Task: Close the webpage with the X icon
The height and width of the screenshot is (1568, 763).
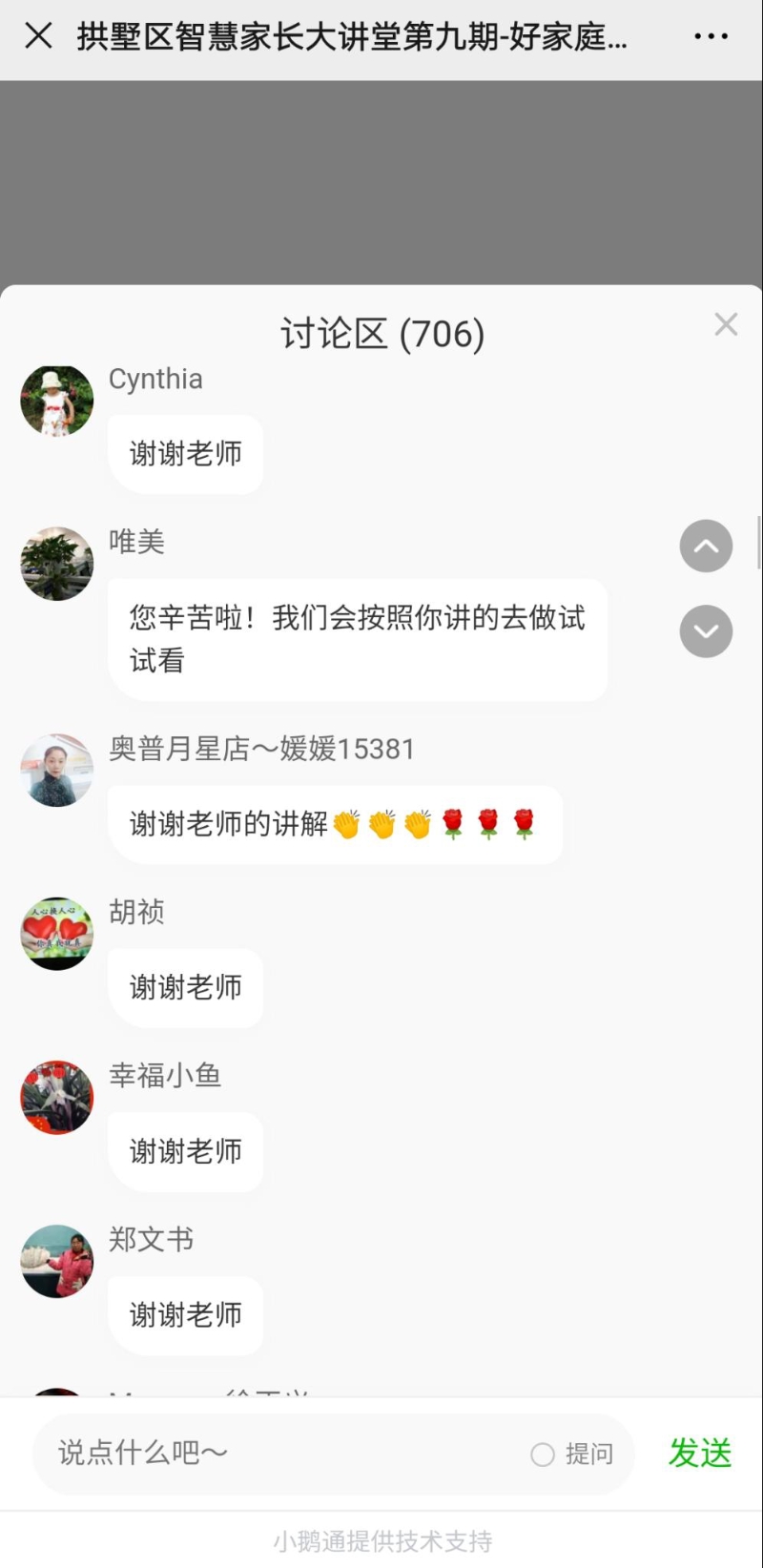Action: (38, 36)
